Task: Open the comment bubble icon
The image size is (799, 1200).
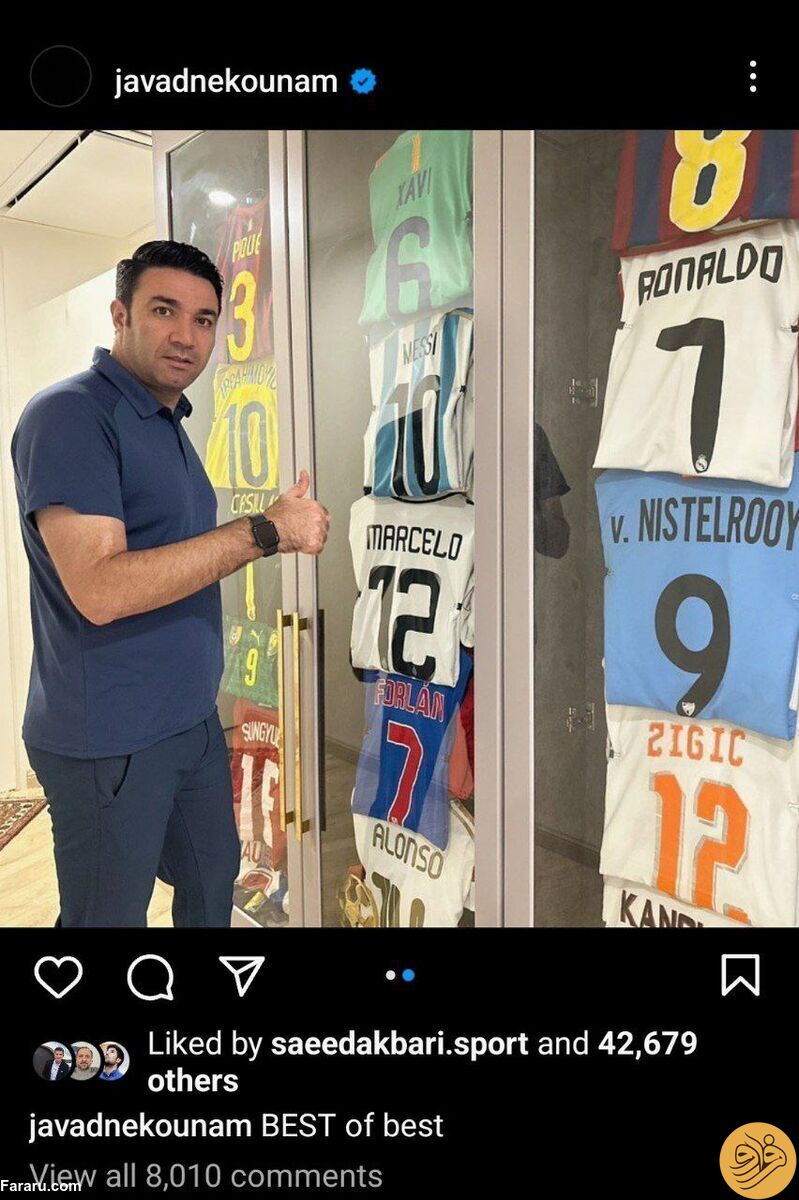Action: click(x=150, y=976)
